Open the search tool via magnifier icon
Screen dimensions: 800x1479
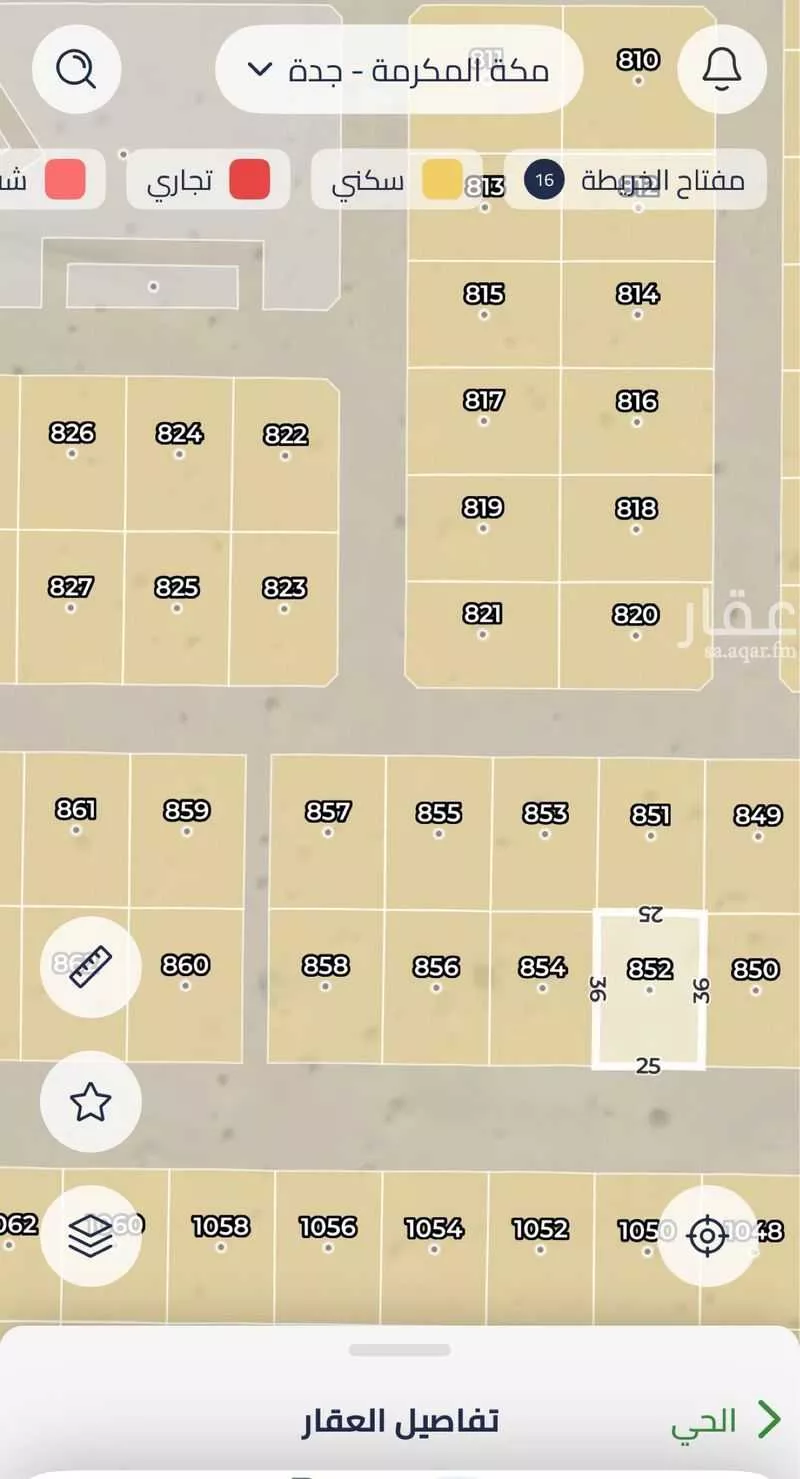[76, 68]
